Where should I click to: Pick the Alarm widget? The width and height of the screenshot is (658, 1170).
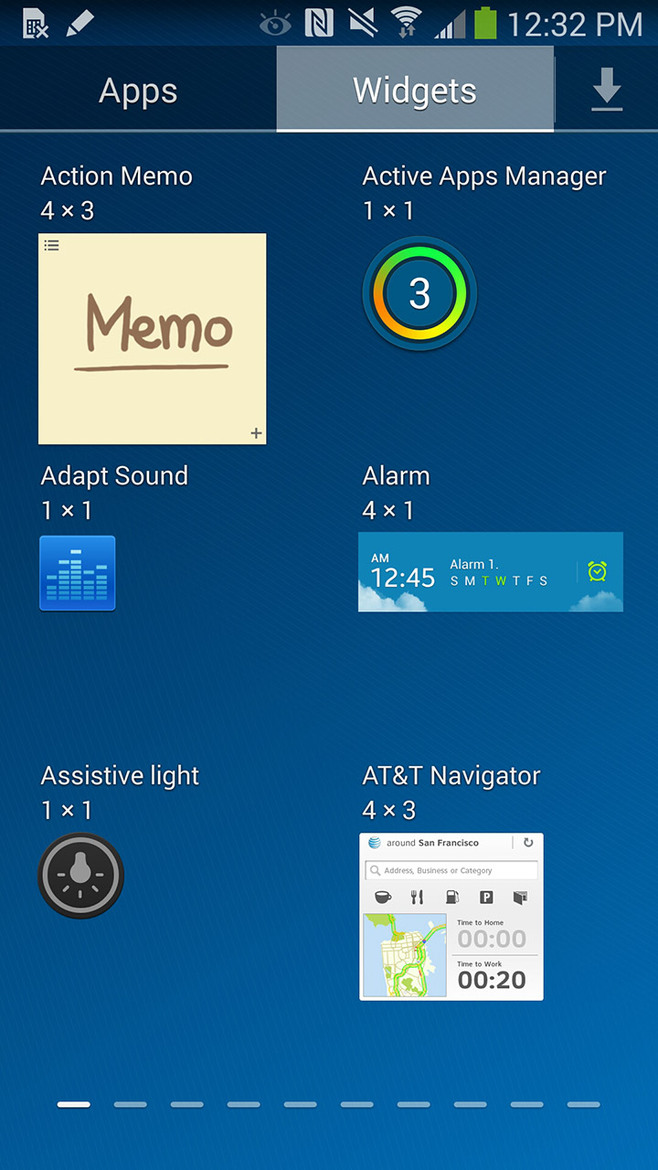[x=490, y=572]
